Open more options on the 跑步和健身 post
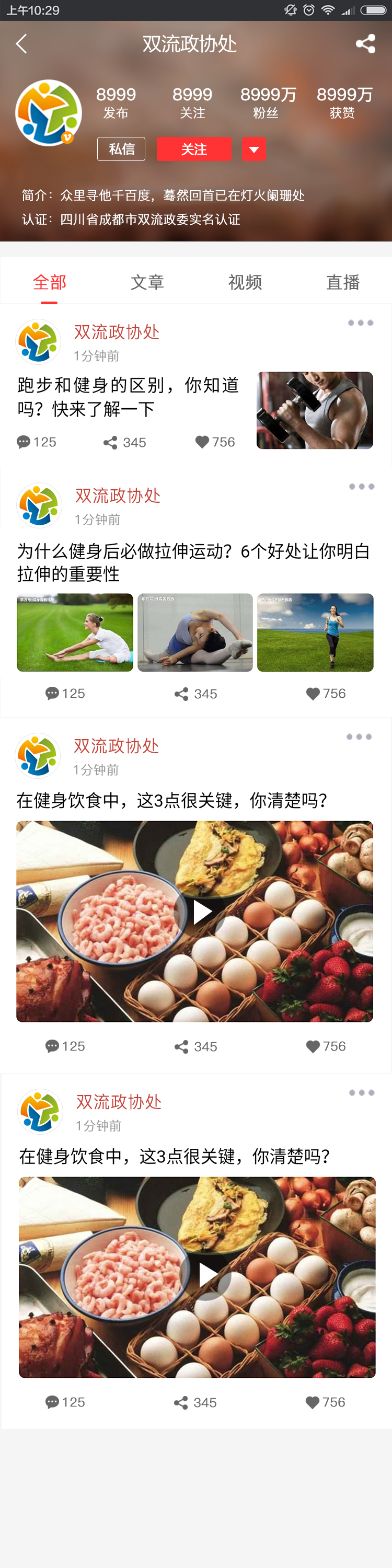 360,323
